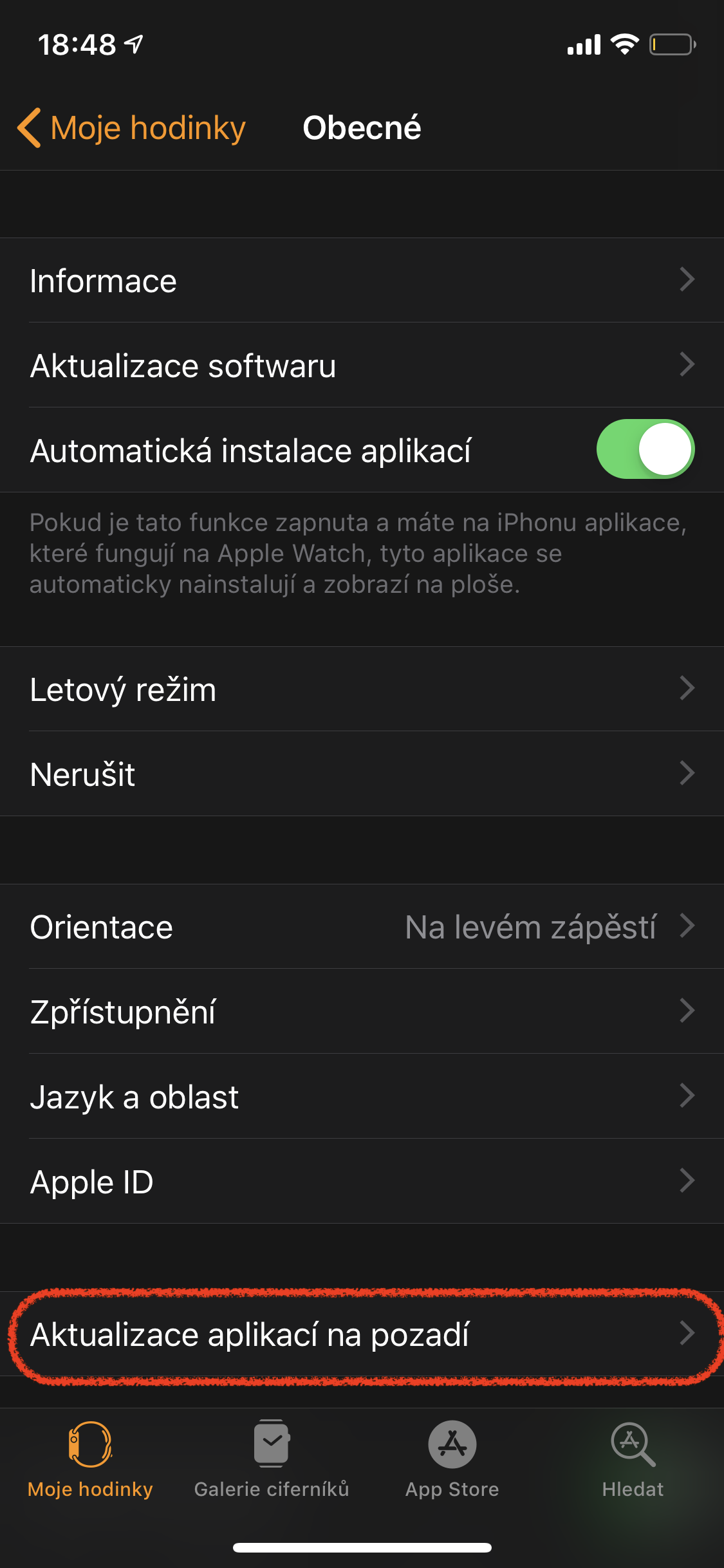
Task: Open the Informace row
Action: [x=362, y=281]
